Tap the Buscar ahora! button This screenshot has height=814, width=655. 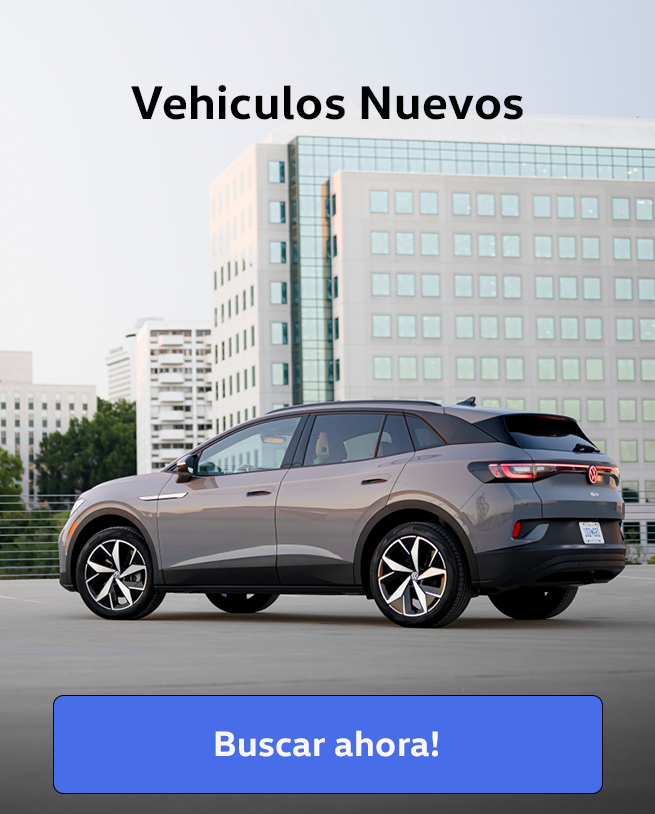327,744
